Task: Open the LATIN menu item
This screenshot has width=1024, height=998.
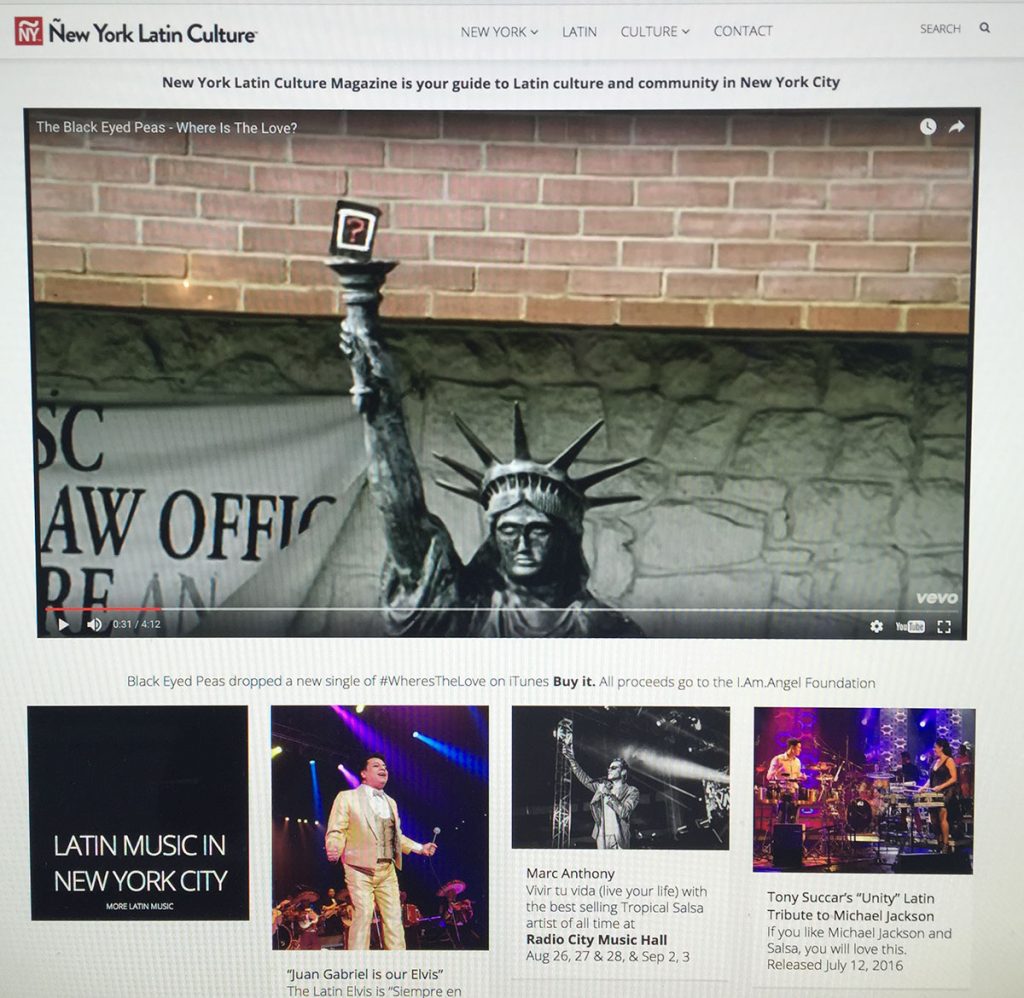Action: pyautogui.click(x=579, y=32)
